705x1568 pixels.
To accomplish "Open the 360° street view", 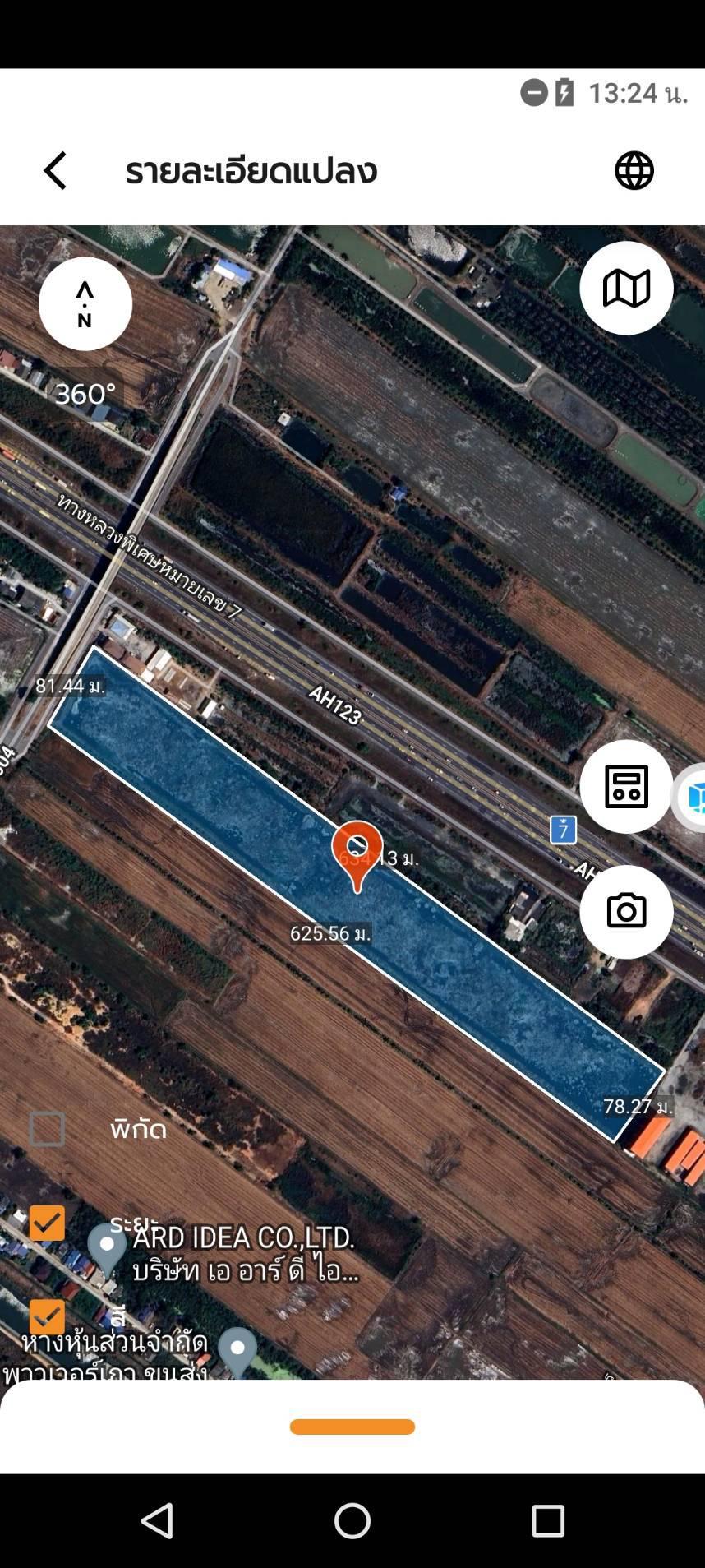I will coord(85,394).
